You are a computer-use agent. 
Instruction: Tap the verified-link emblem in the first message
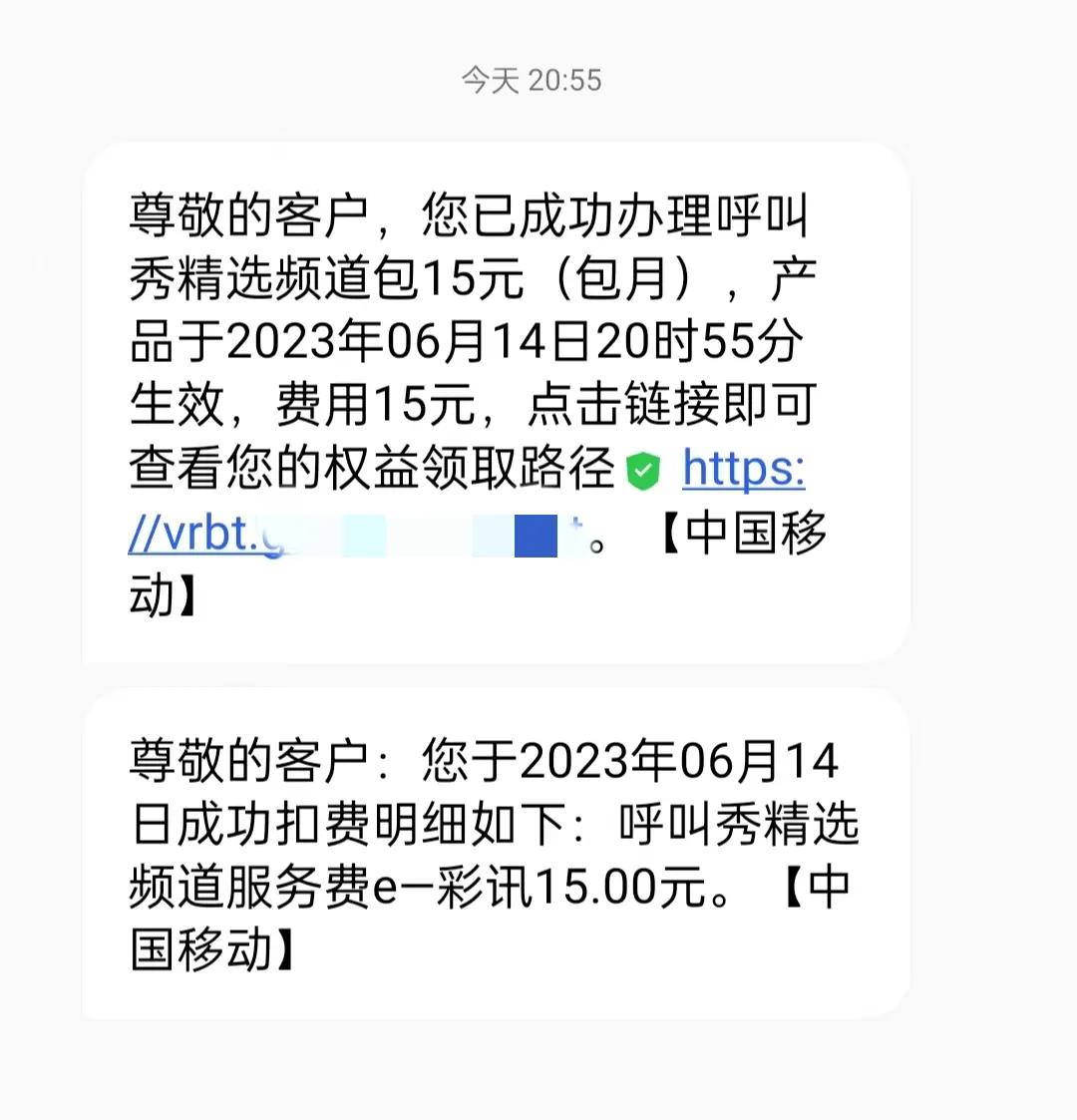pyautogui.click(x=642, y=472)
